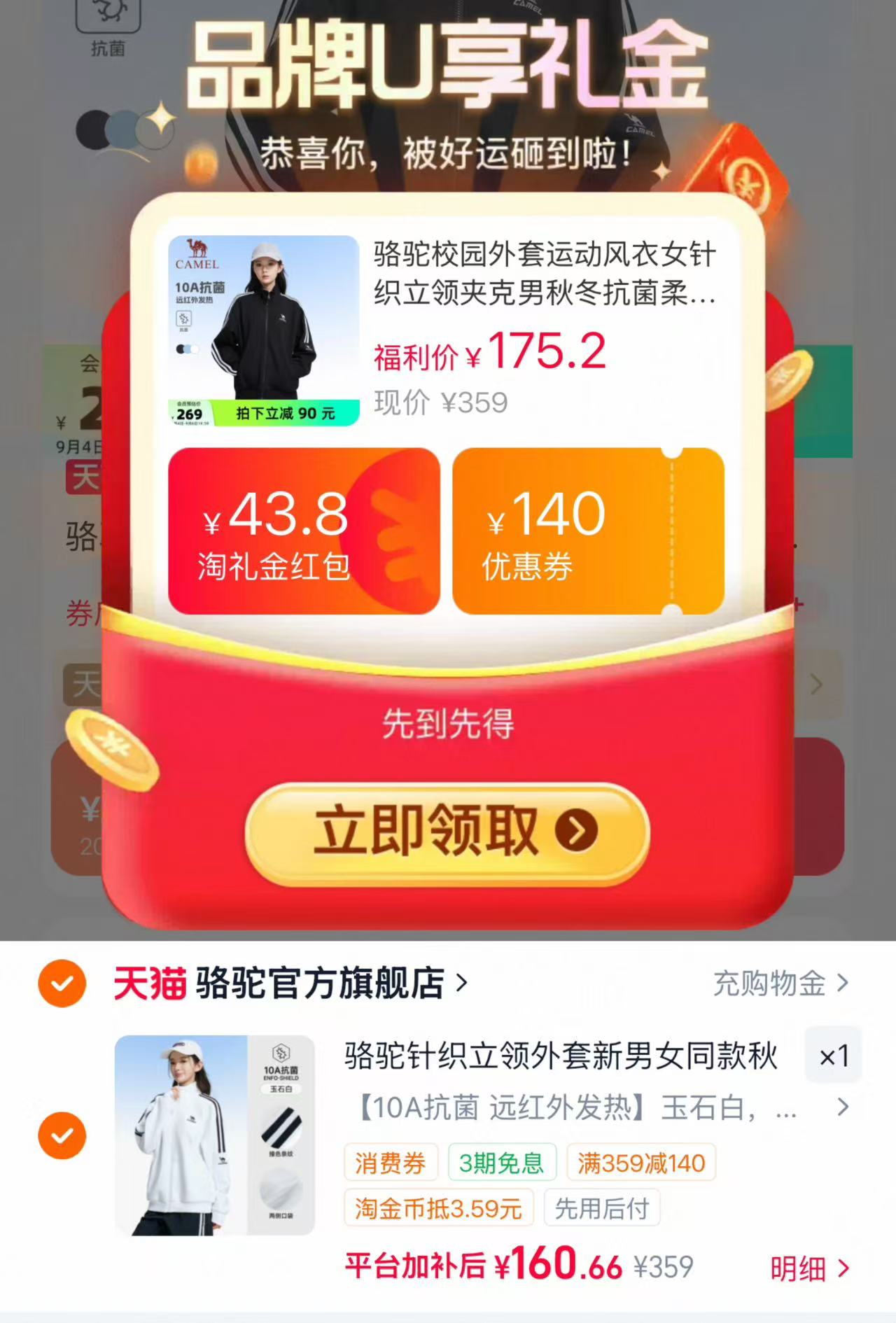896x1323 pixels.
Task: Open the 骆驼官方旗舰店 store page
Action: coord(290,983)
